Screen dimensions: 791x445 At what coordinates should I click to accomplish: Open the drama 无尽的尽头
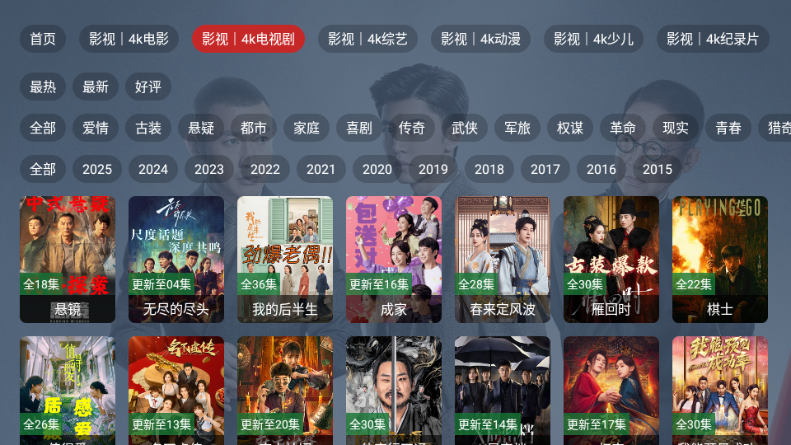coord(176,259)
